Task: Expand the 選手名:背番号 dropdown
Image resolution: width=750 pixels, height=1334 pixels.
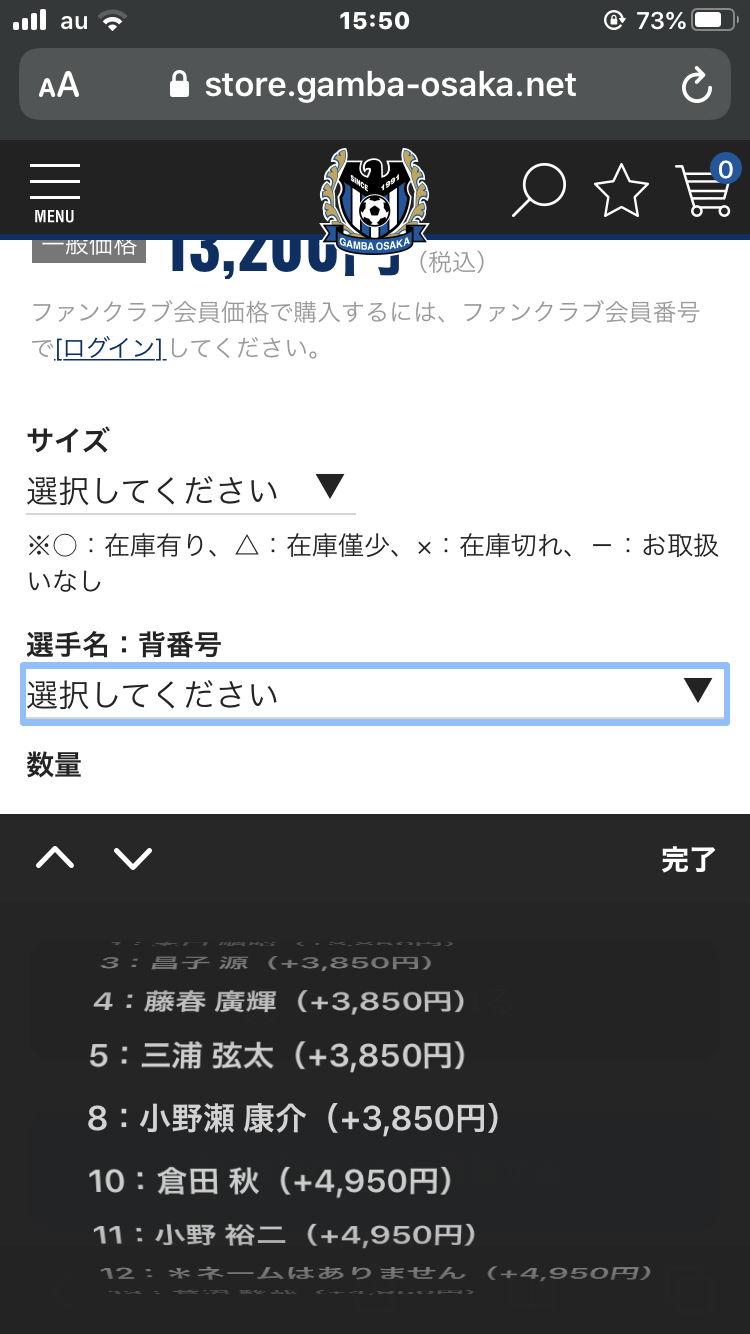Action: [374, 693]
